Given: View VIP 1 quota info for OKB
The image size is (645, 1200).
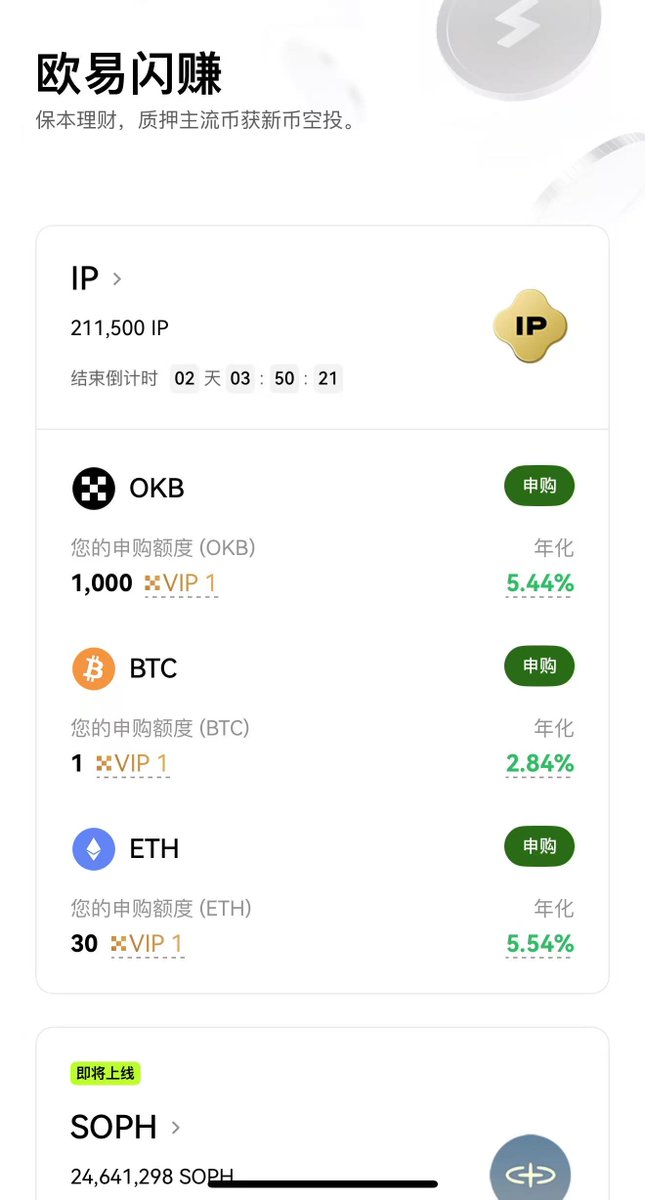Looking at the screenshot, I should point(180,584).
